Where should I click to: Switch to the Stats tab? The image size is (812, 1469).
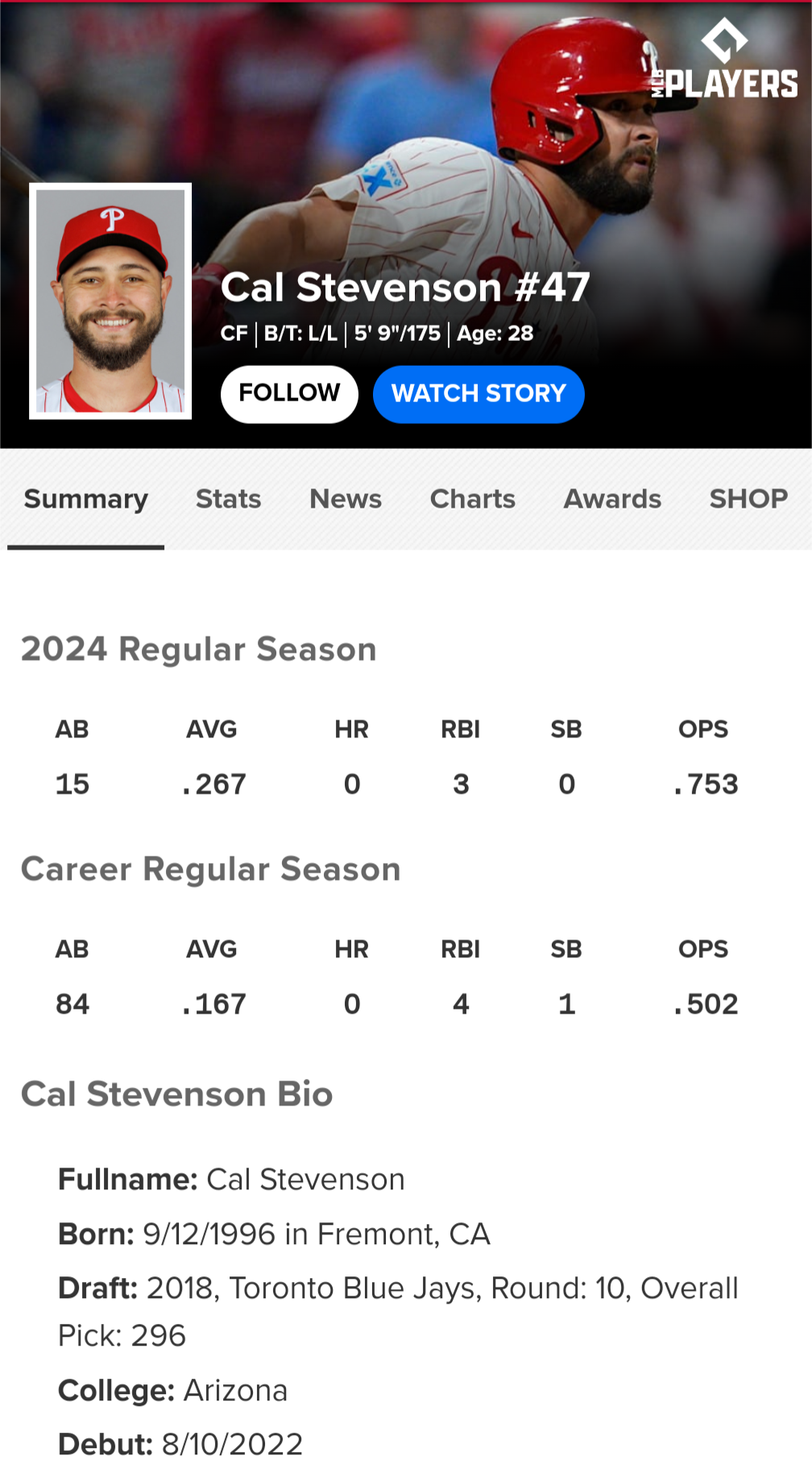[229, 499]
